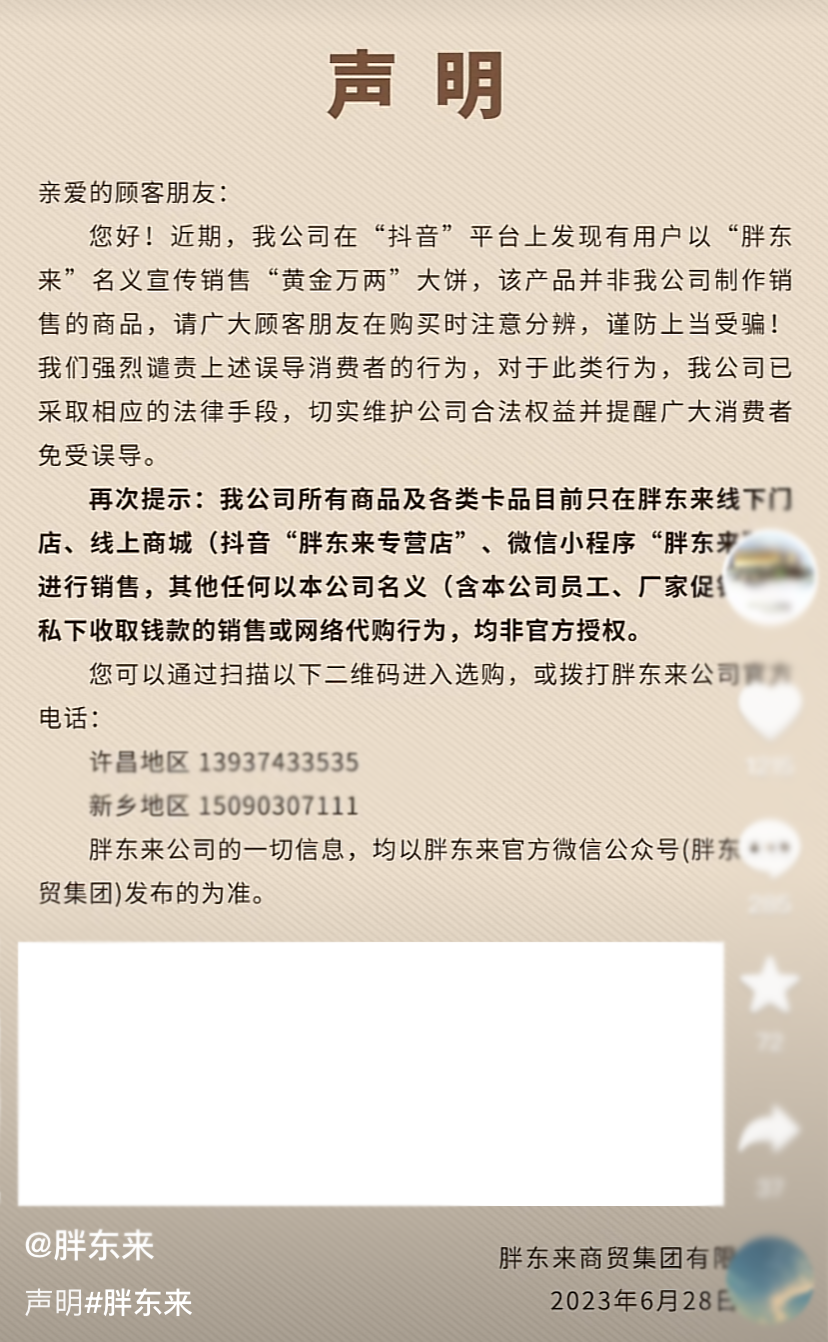
Task: Like this video with the heart icon
Action: [769, 711]
